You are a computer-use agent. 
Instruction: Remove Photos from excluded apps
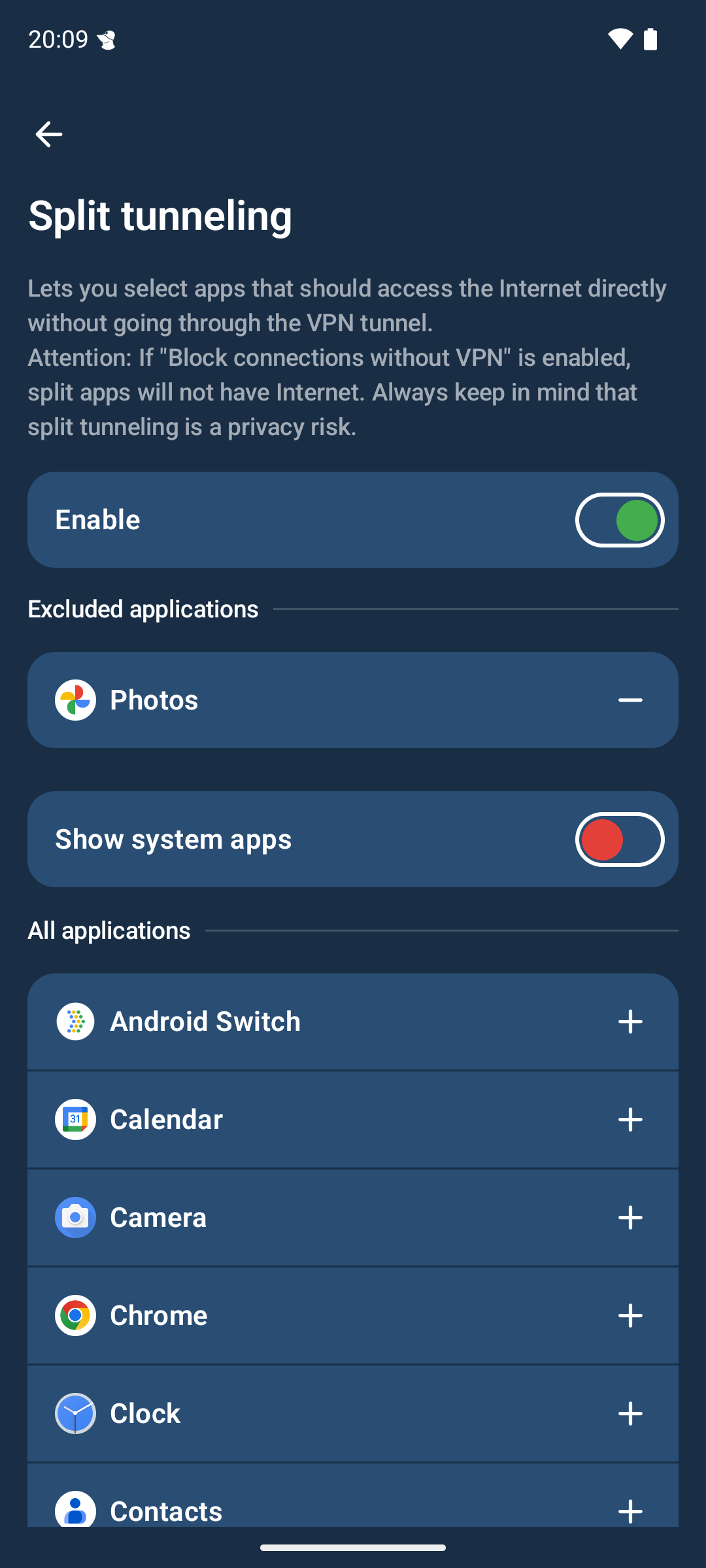click(x=630, y=699)
